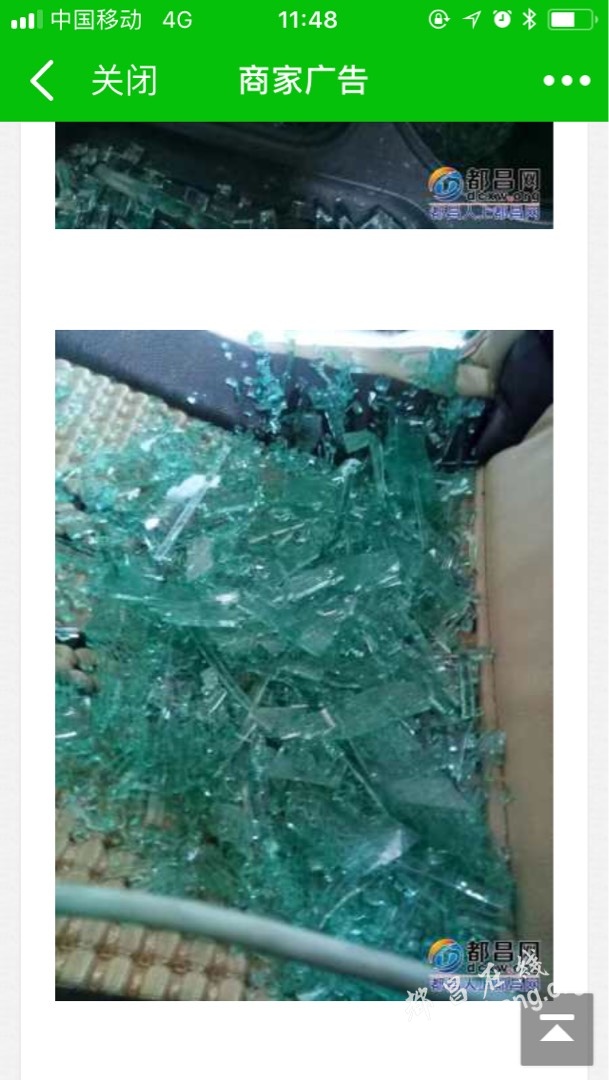Open the three-dot overflow menu
The height and width of the screenshot is (1080, 609).
tap(566, 81)
